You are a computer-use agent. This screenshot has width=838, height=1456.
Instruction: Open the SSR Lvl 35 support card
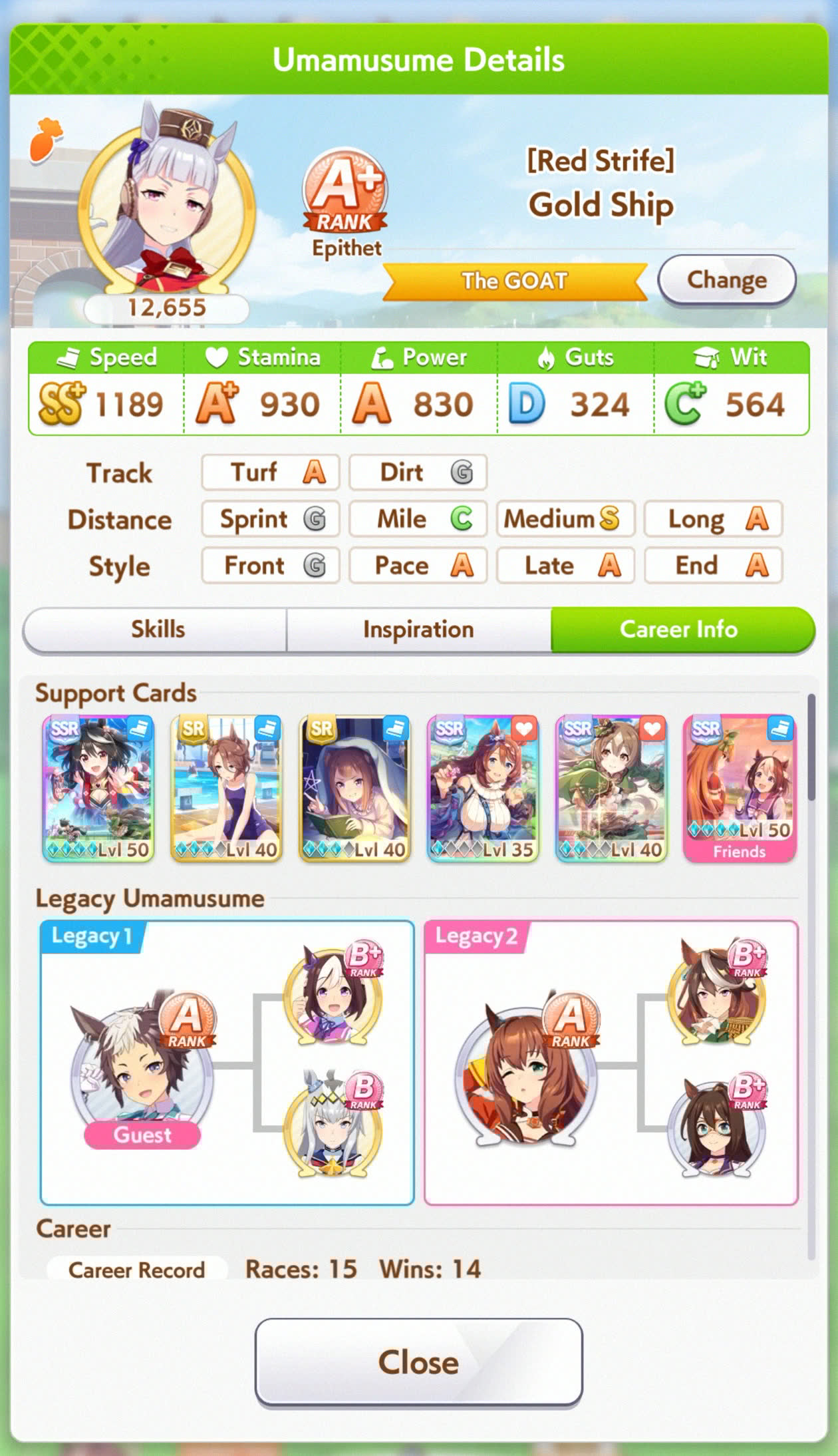click(483, 789)
